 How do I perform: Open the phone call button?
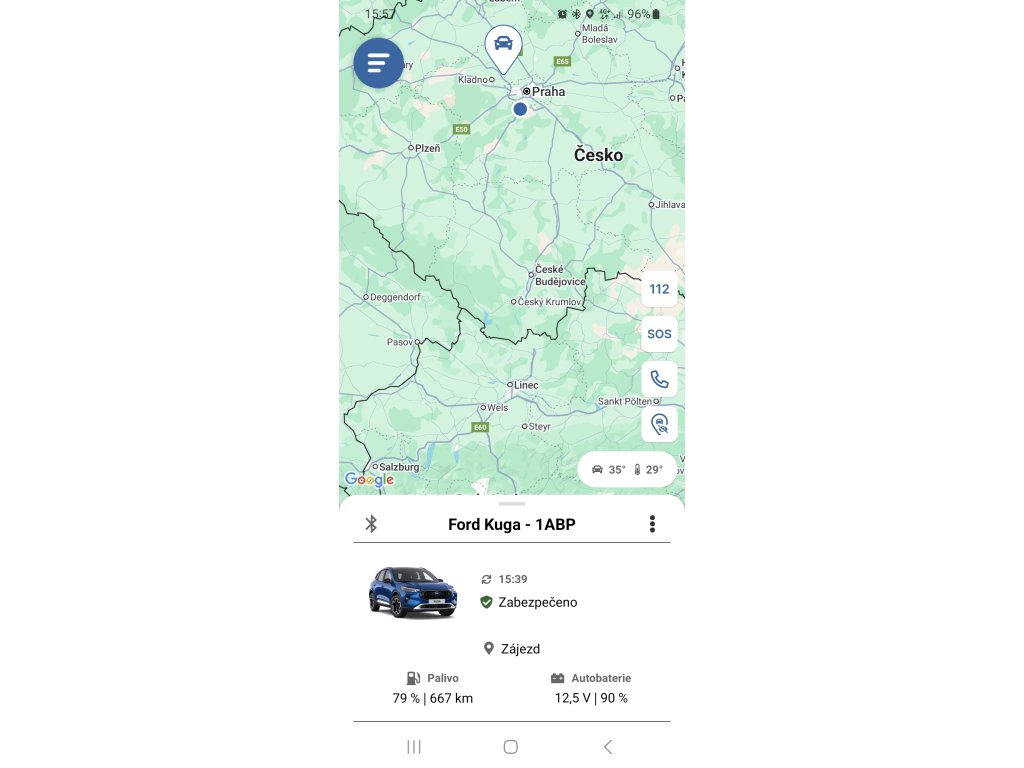coord(659,379)
